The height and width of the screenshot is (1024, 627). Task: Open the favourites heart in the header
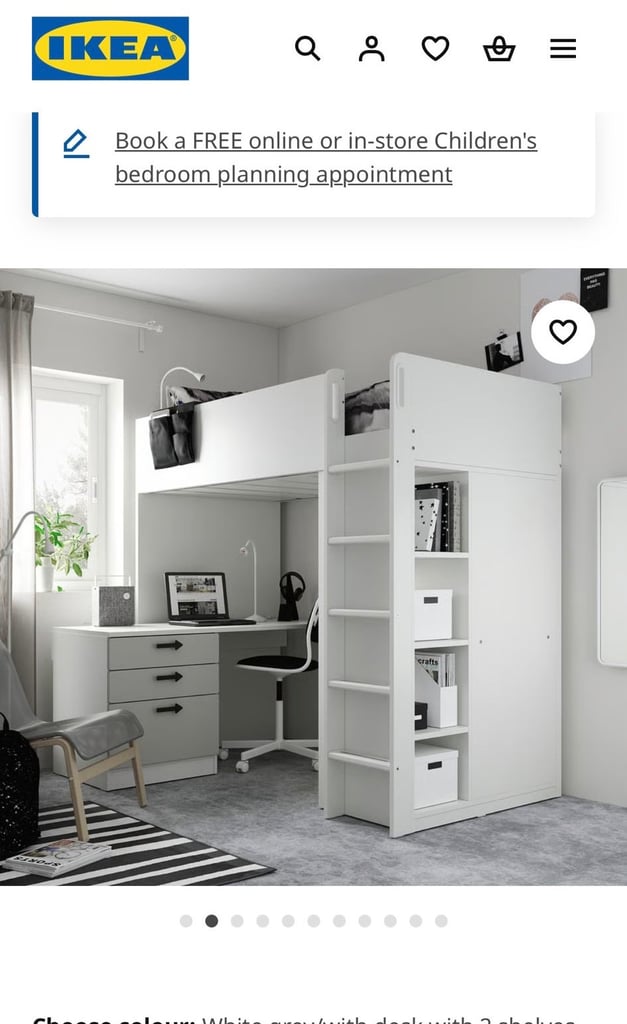click(435, 48)
